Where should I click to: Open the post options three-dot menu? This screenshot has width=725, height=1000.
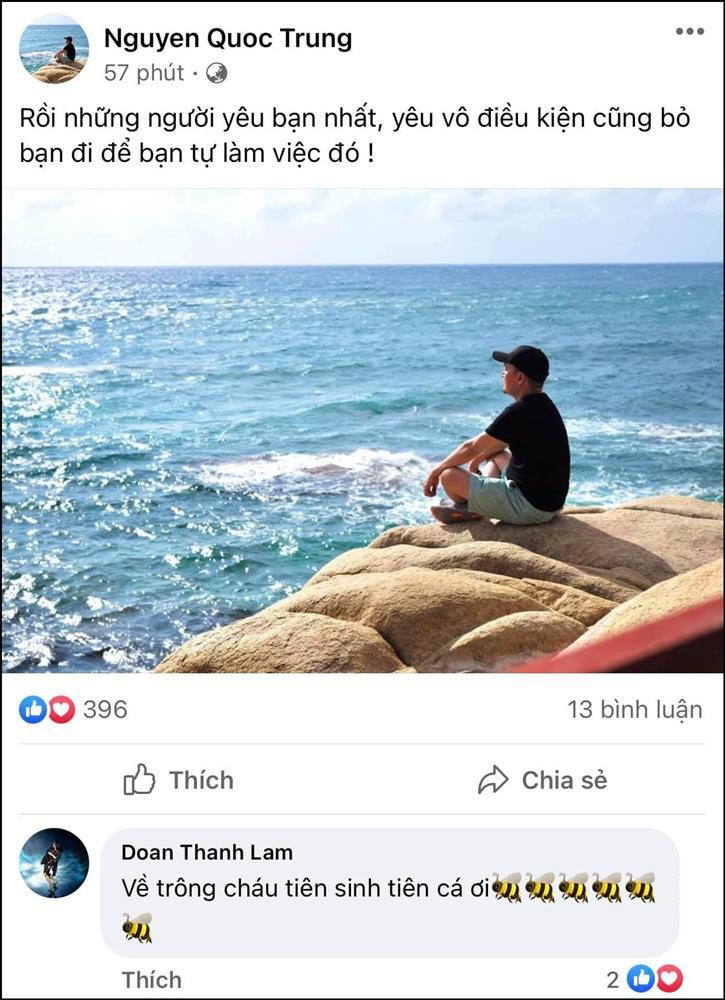689,30
